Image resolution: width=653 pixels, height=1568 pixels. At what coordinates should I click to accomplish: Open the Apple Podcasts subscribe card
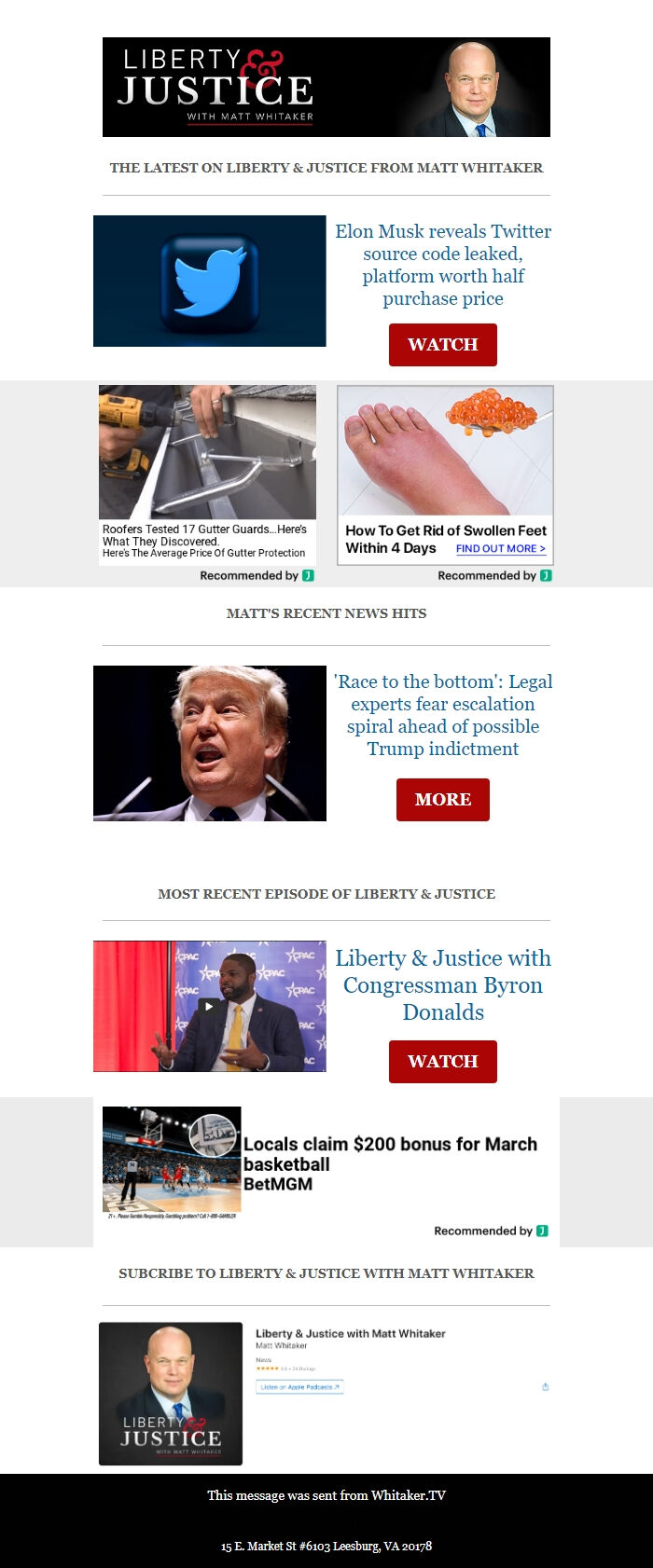pos(325,1393)
